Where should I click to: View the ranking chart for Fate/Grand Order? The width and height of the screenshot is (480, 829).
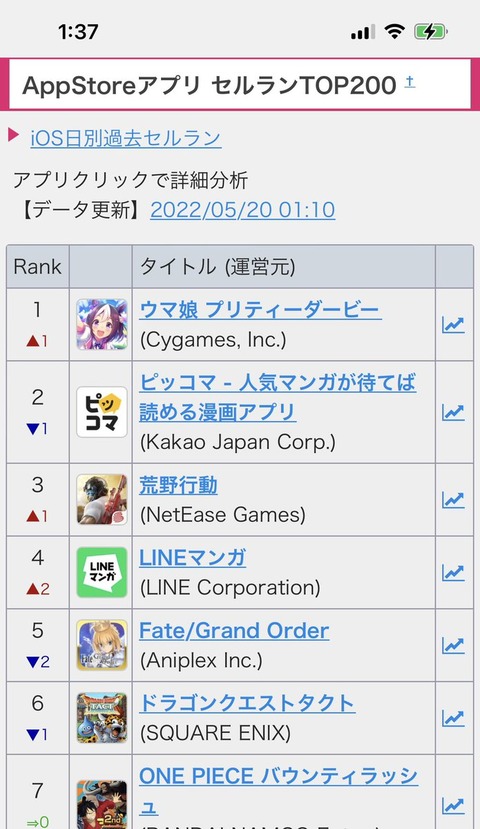[453, 646]
